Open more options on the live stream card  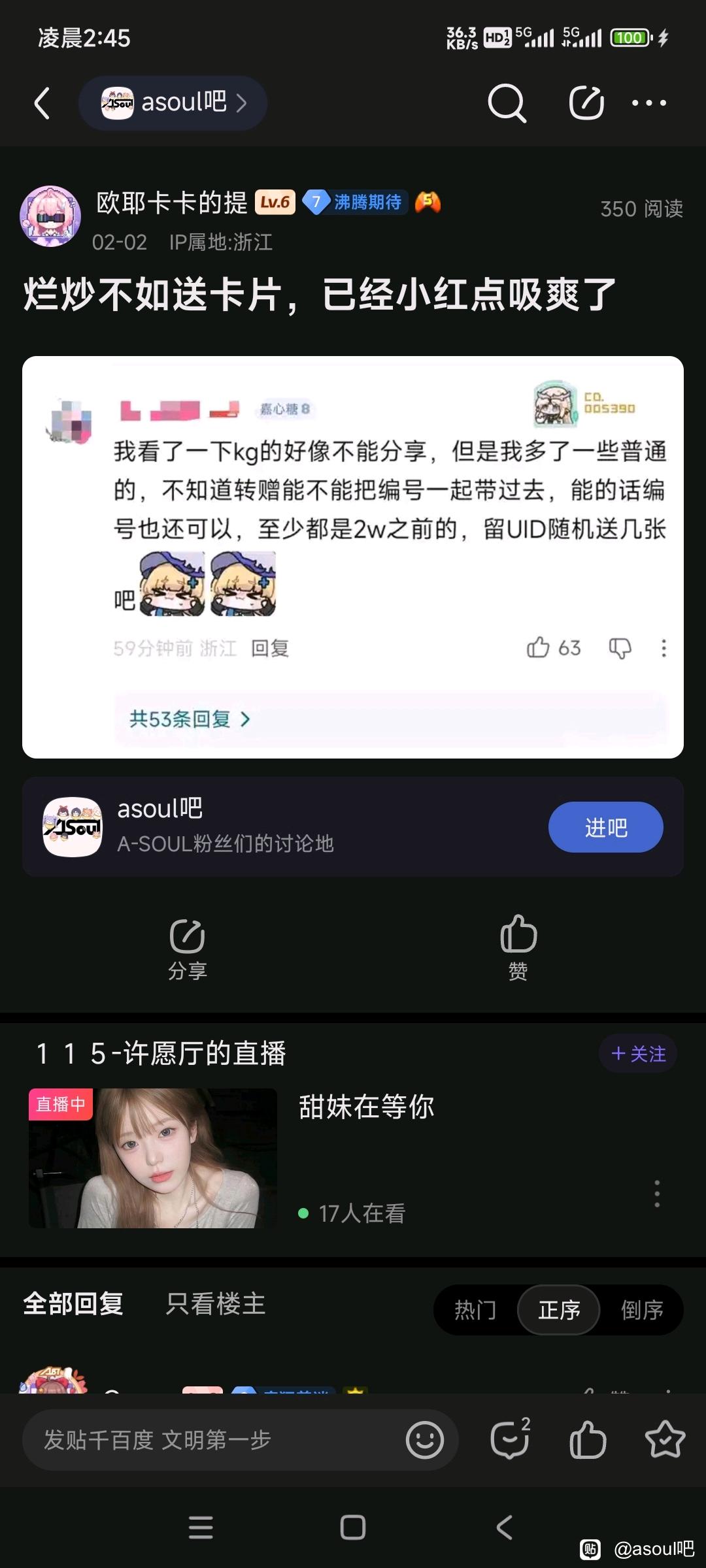pyautogui.click(x=657, y=1194)
